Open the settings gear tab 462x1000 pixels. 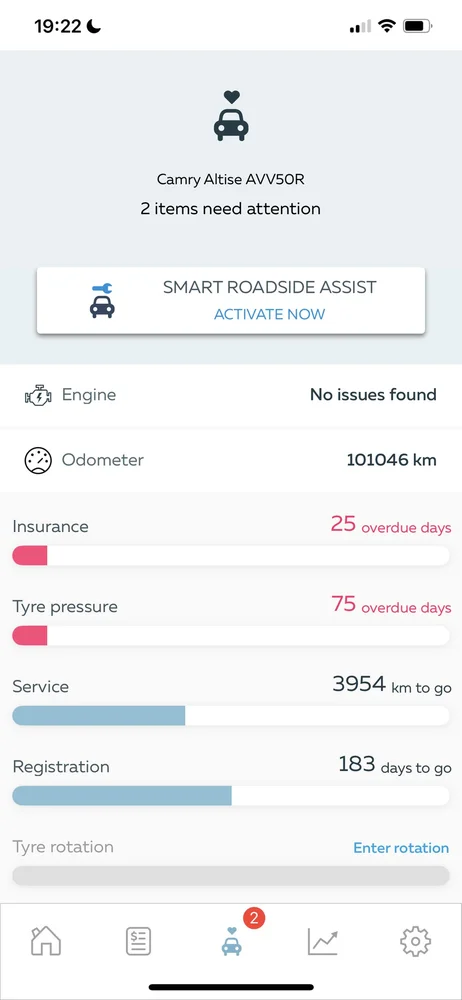(415, 941)
